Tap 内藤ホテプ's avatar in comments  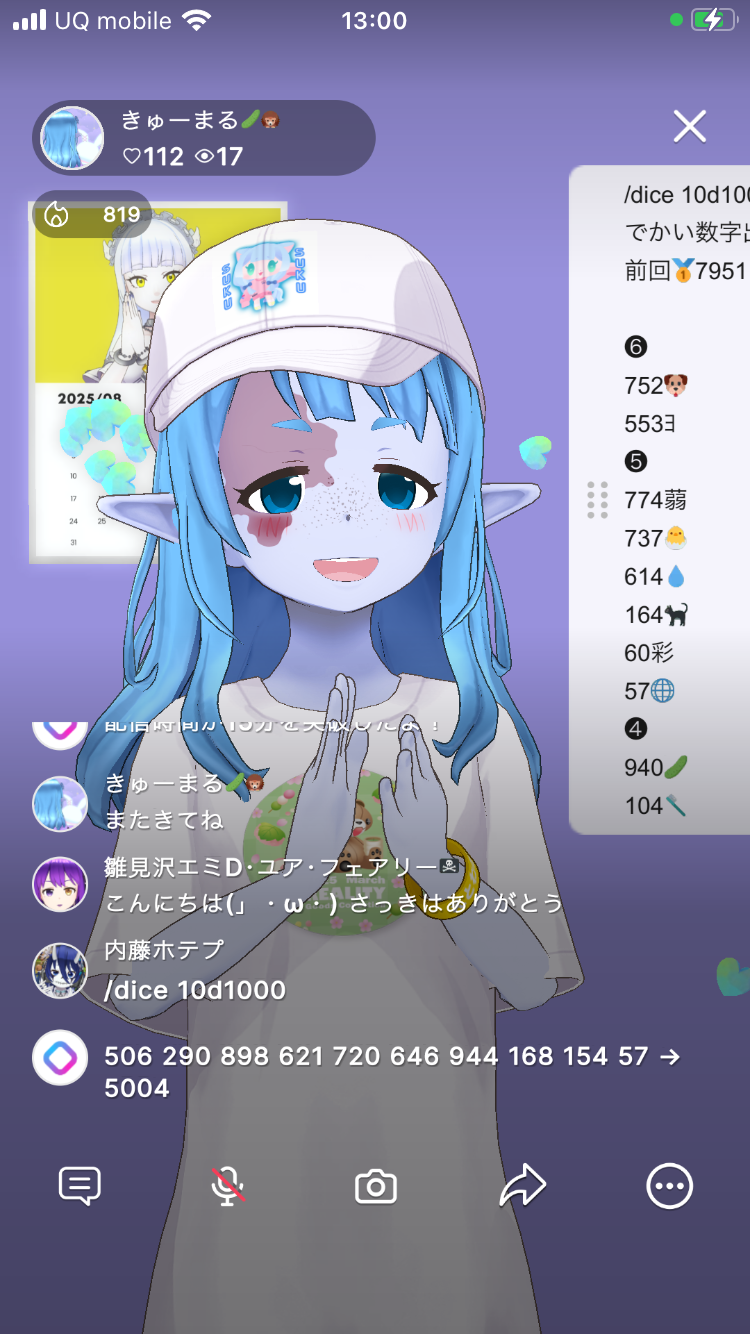[60, 971]
